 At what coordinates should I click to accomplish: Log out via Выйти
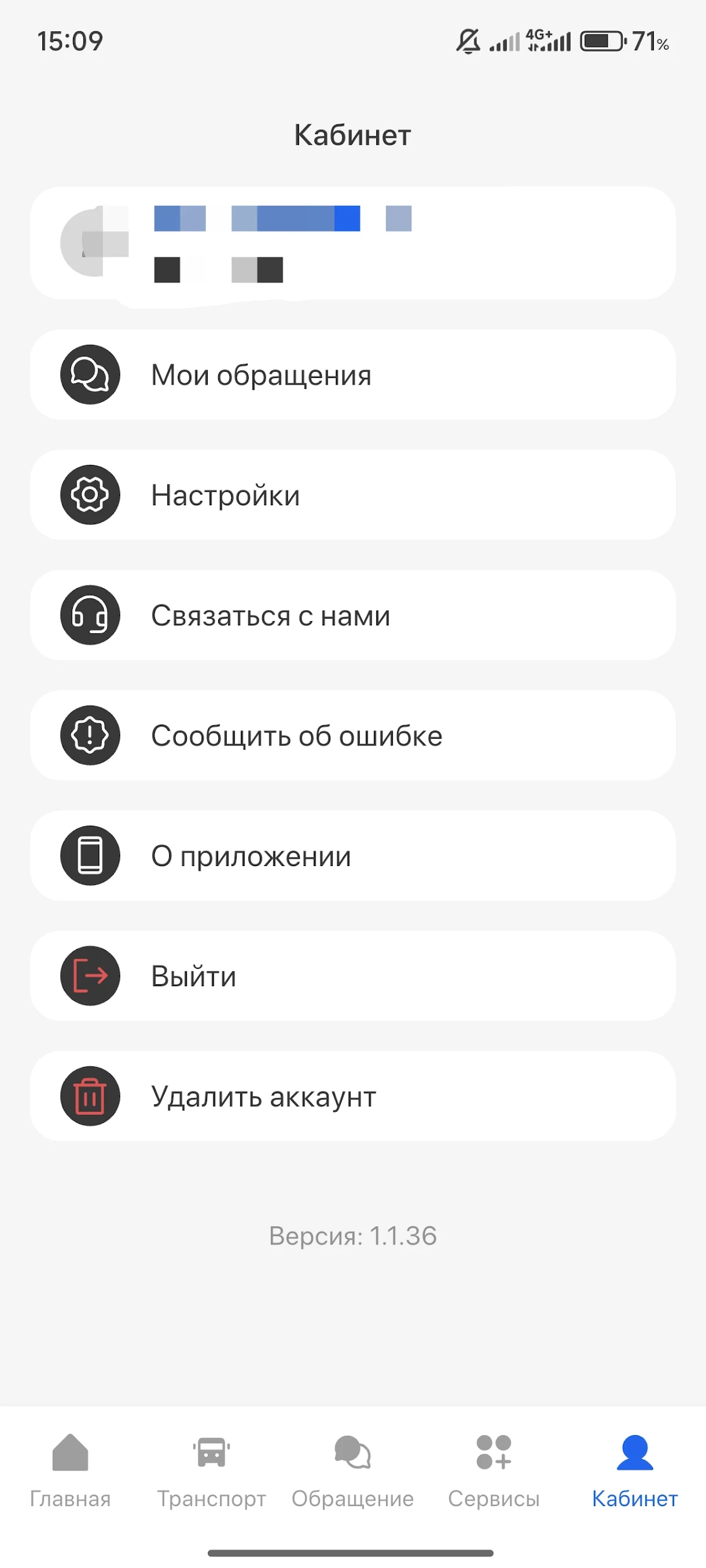point(352,976)
